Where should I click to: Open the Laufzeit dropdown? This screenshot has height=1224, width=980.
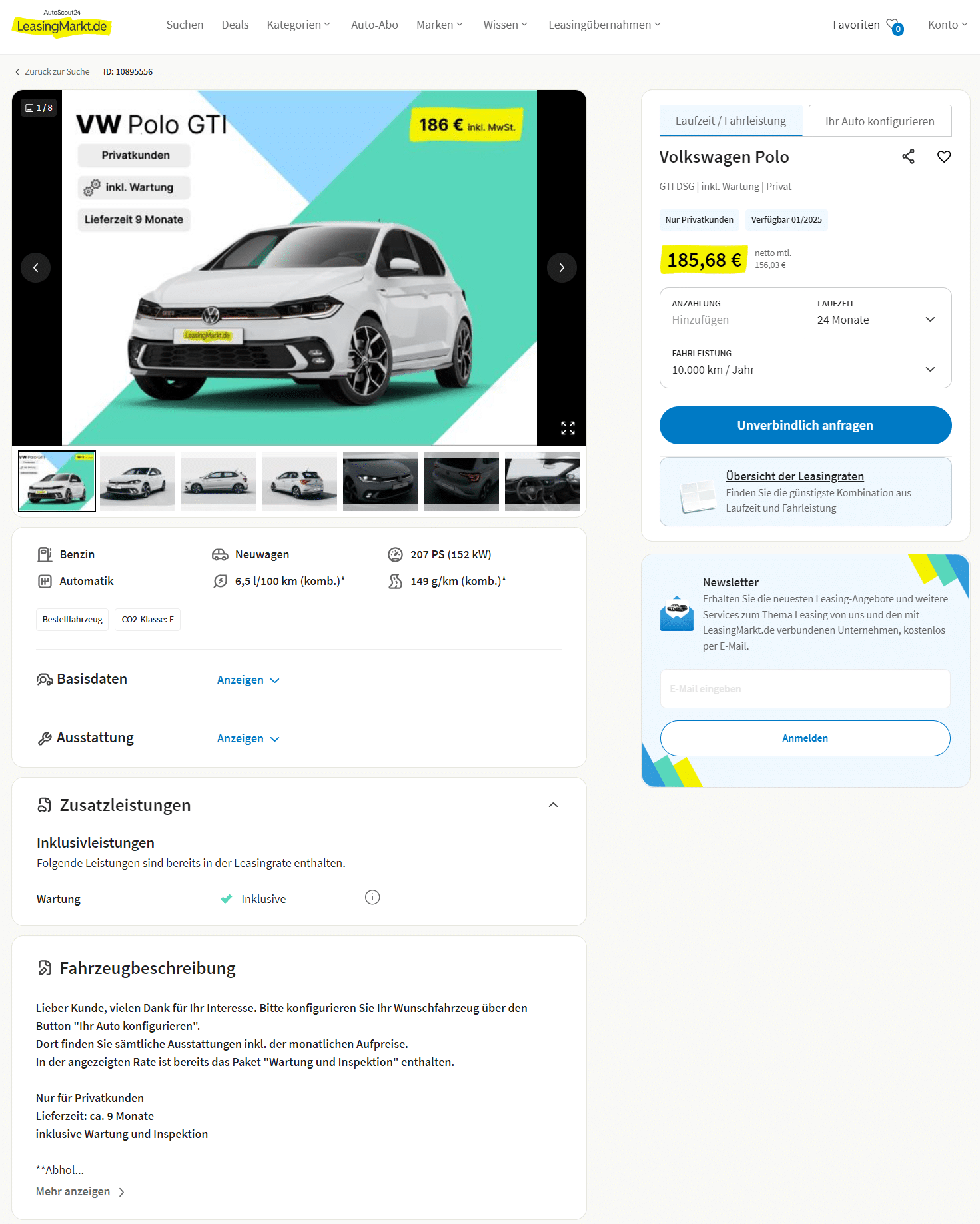coord(877,313)
